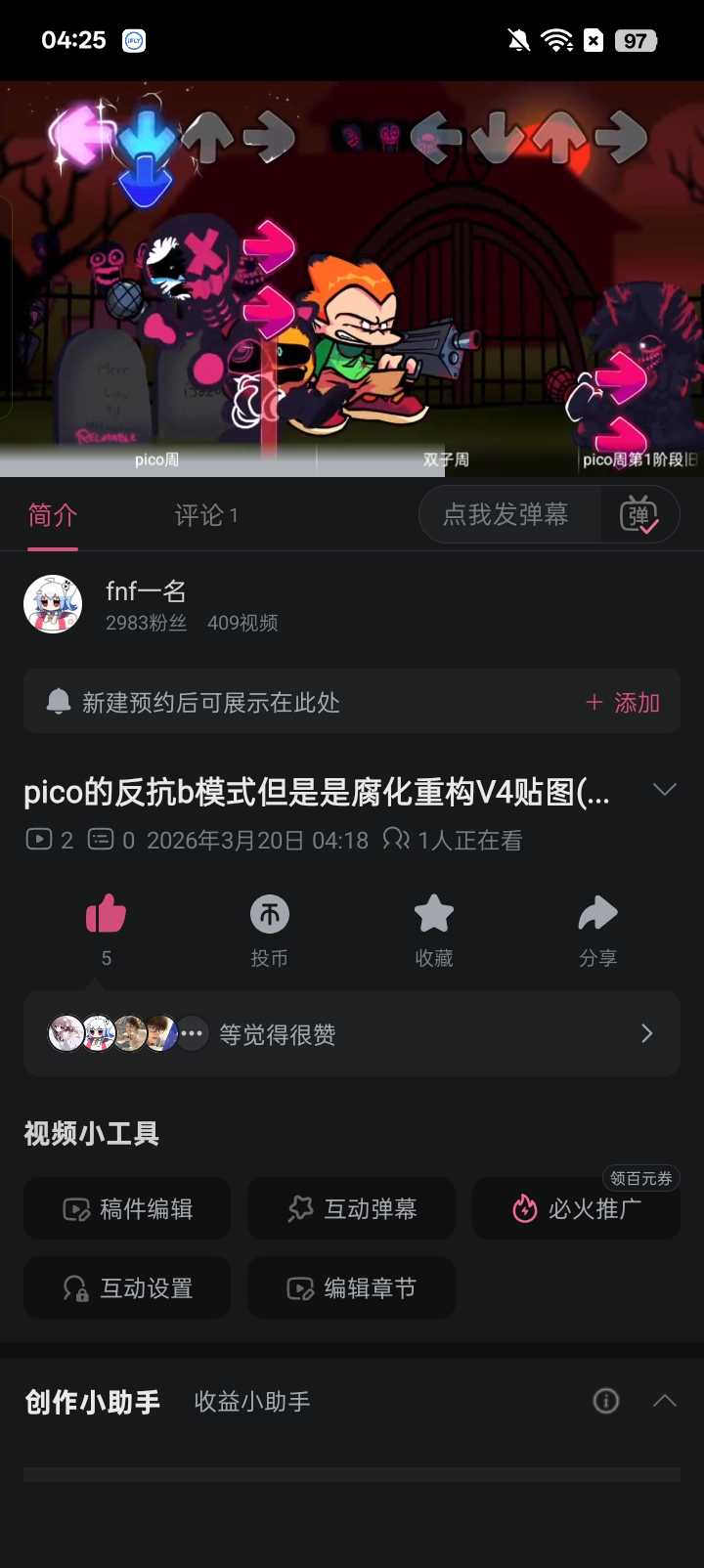
Task: Like this video with thumbs up
Action: 106,917
